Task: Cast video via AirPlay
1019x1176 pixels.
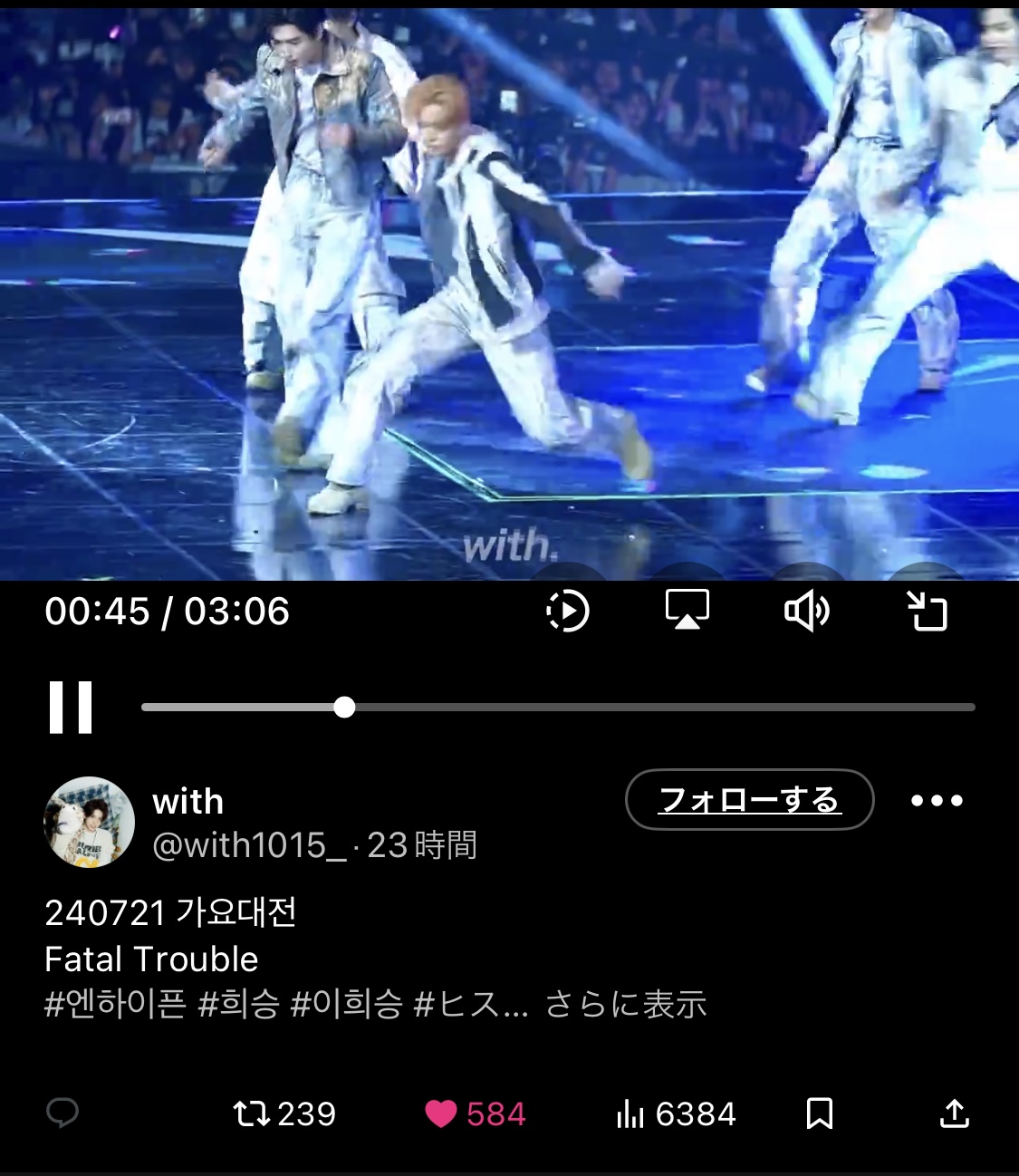Action: click(687, 612)
